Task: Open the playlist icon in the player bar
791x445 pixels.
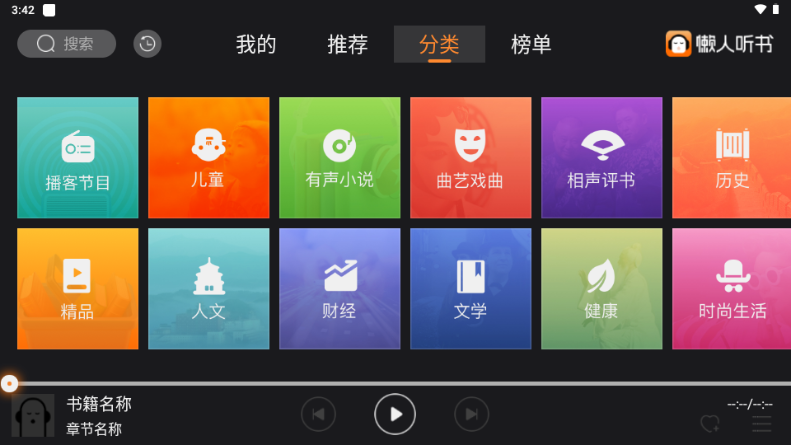Action: [762, 425]
